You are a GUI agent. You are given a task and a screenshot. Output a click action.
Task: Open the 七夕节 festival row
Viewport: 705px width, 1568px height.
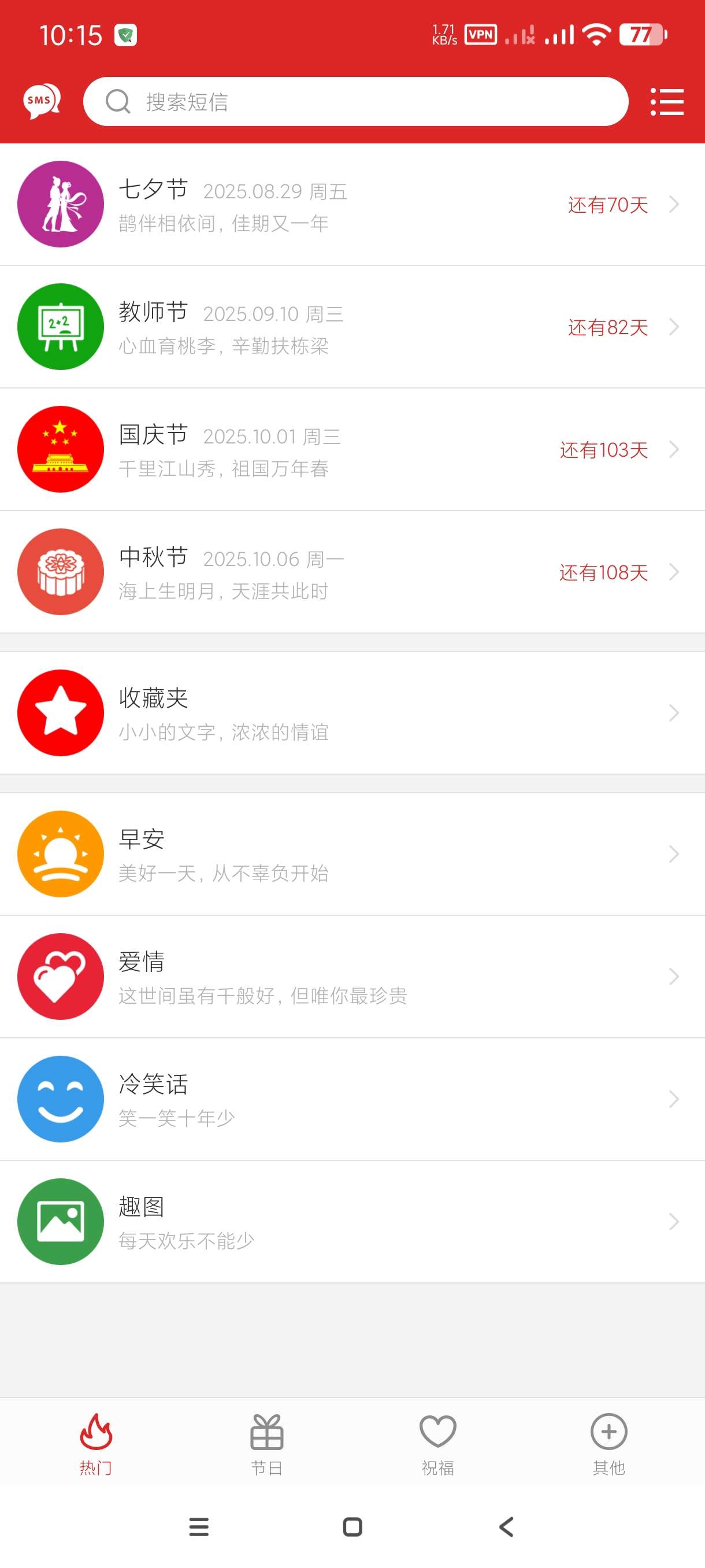352,205
